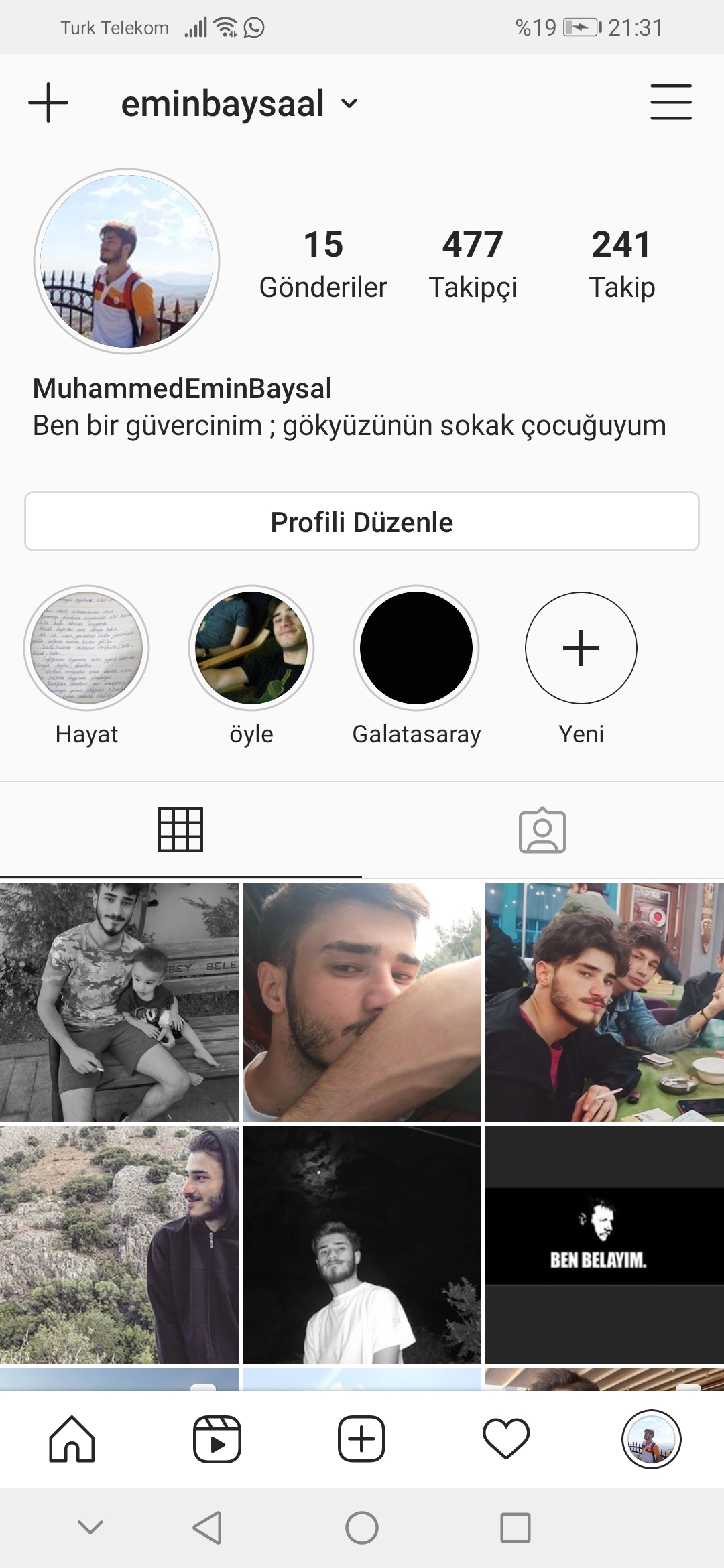This screenshot has height=1568, width=724.
Task: Open the Galatasaray story highlight
Action: pyautogui.click(x=416, y=648)
